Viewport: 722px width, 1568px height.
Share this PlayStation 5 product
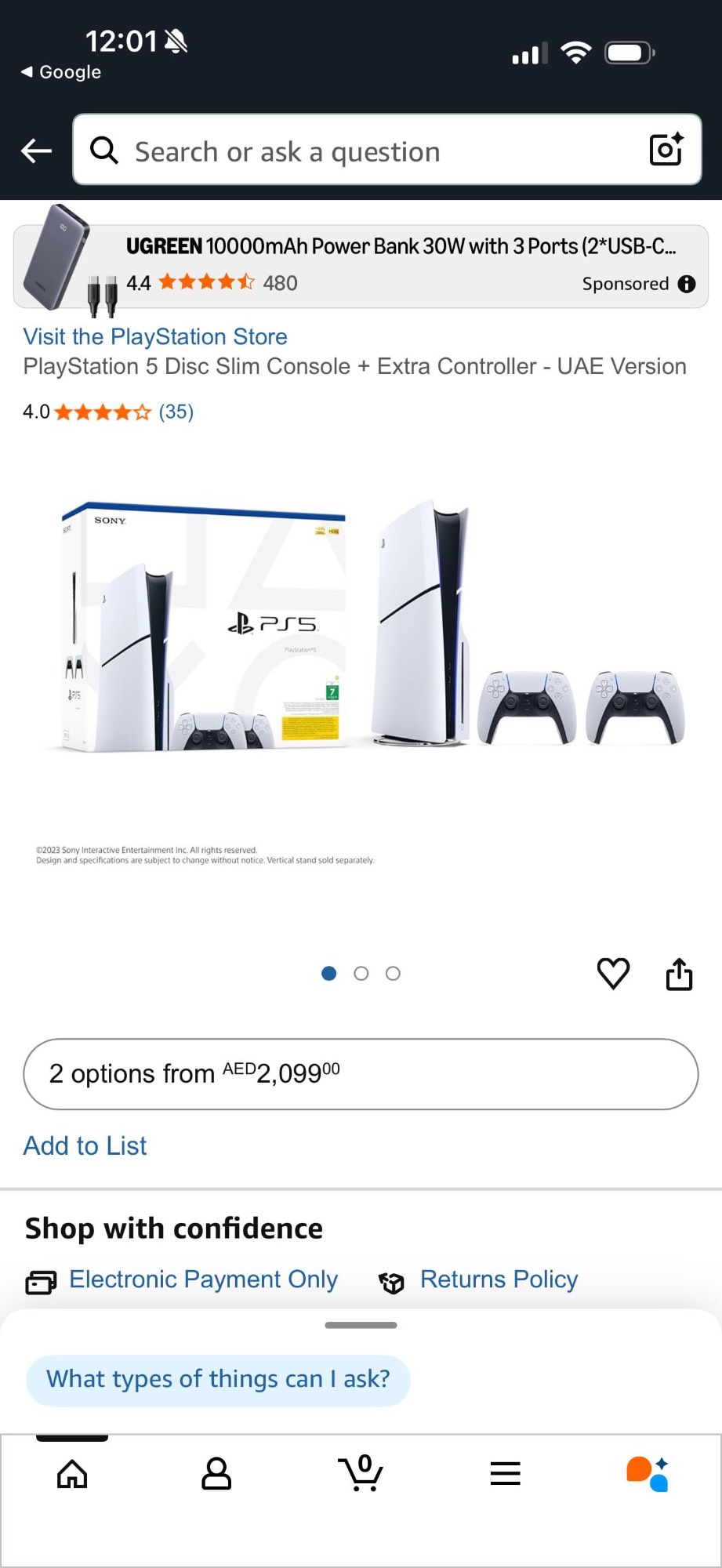pos(679,975)
